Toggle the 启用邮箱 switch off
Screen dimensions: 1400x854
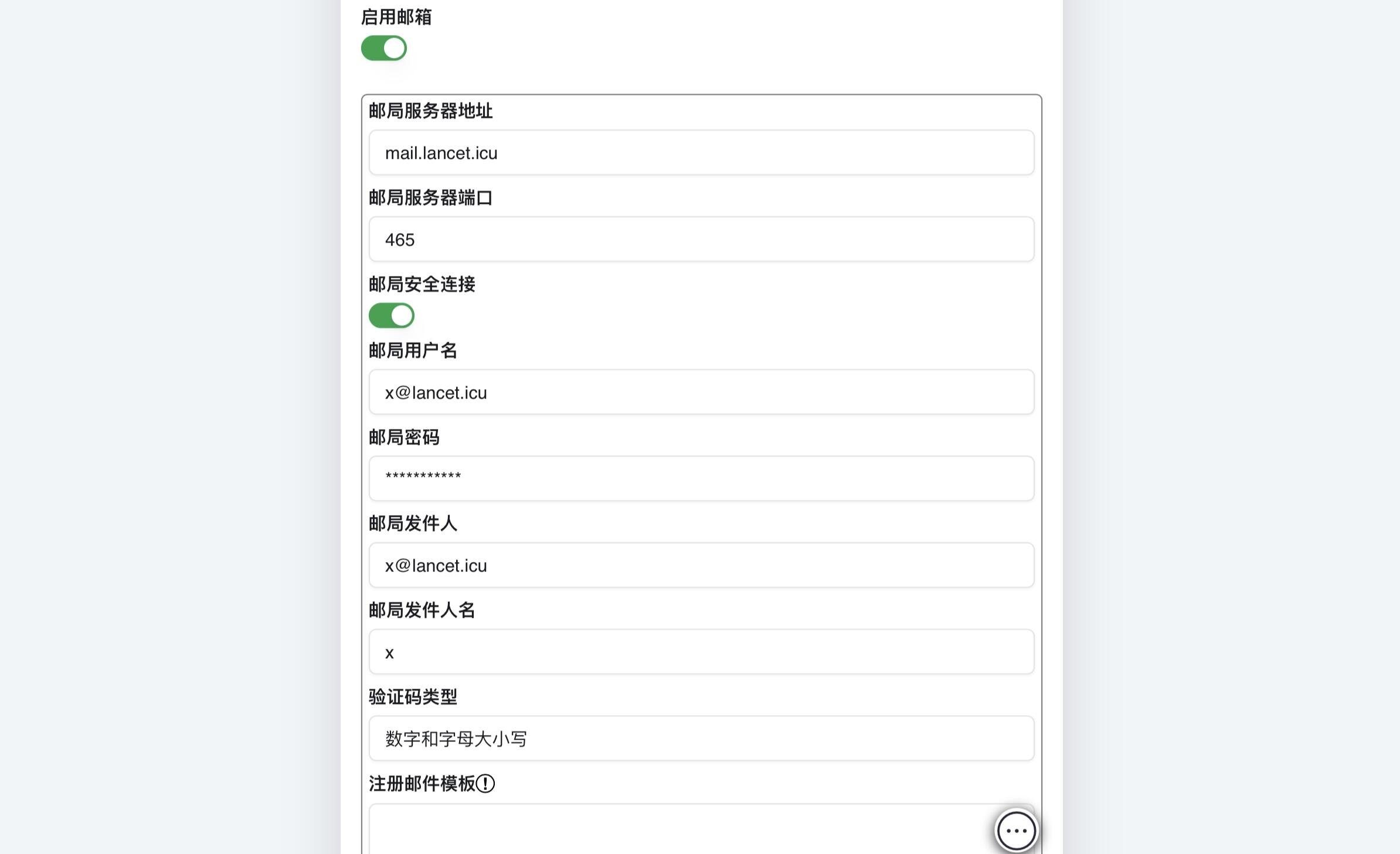[x=384, y=48]
